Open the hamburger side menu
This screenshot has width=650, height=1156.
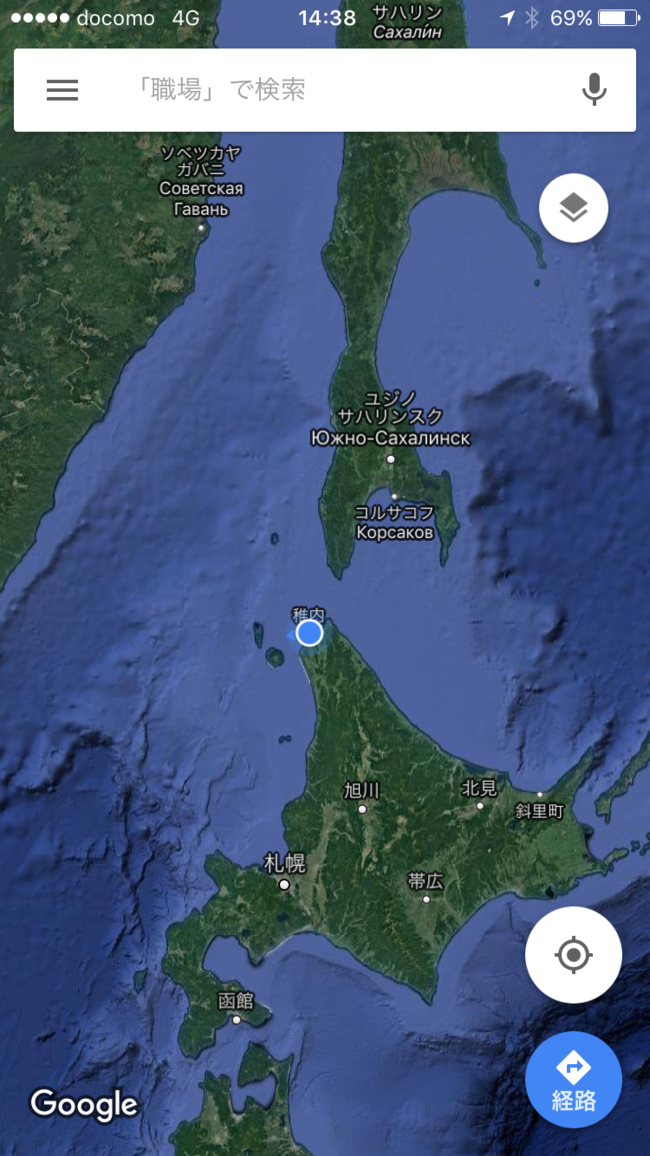(x=62, y=90)
